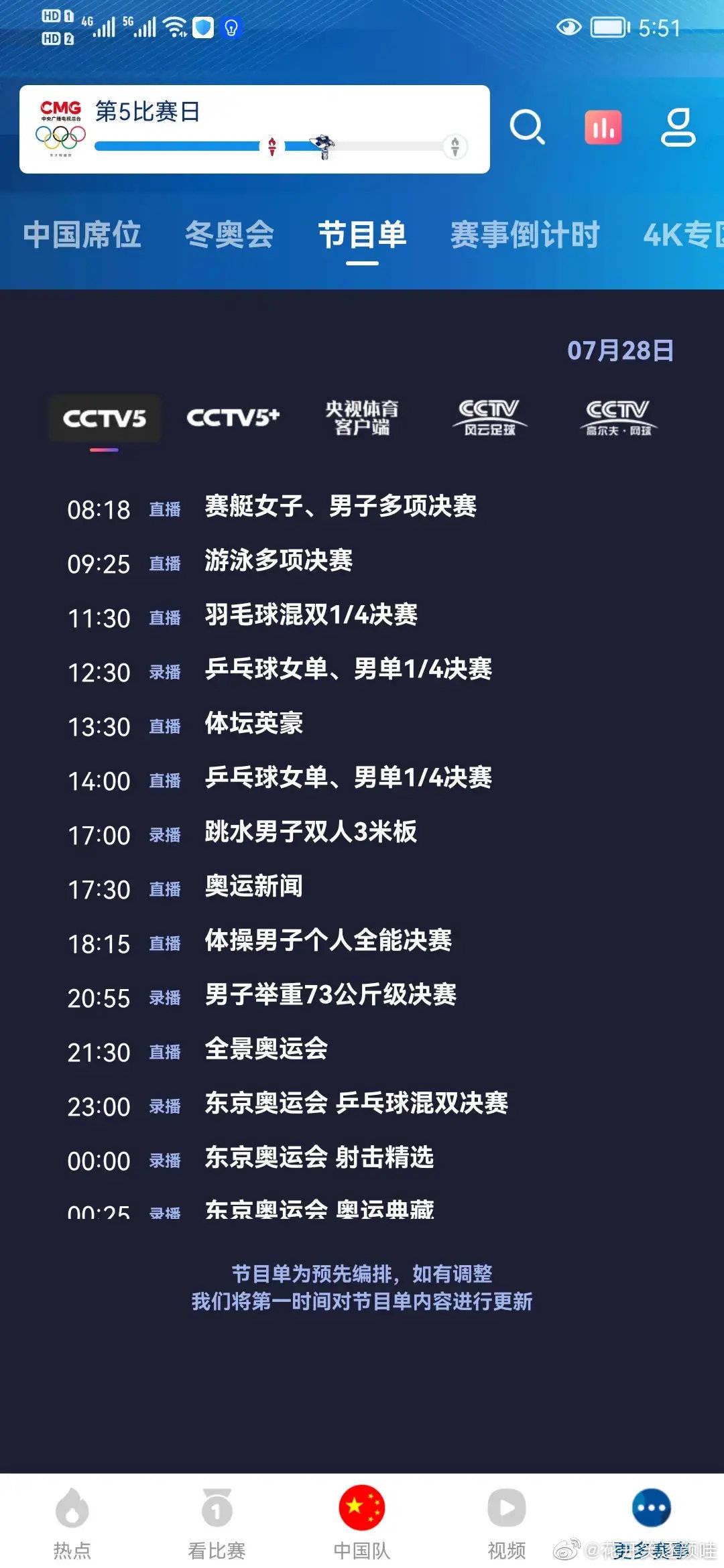Go to the 热点 bottom tab
This screenshot has height=1568, width=724.
pos(72,1522)
